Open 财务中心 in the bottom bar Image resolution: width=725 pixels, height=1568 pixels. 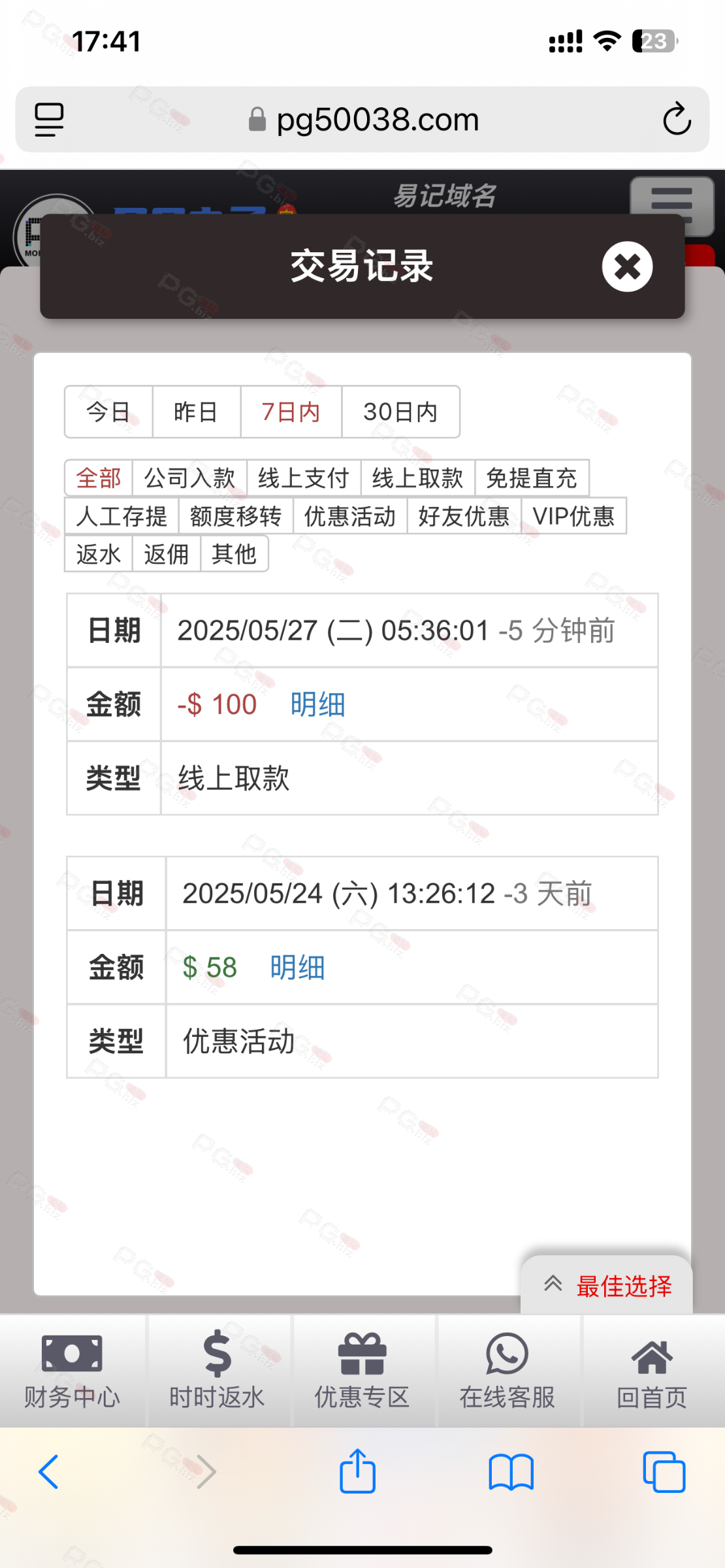point(72,1371)
